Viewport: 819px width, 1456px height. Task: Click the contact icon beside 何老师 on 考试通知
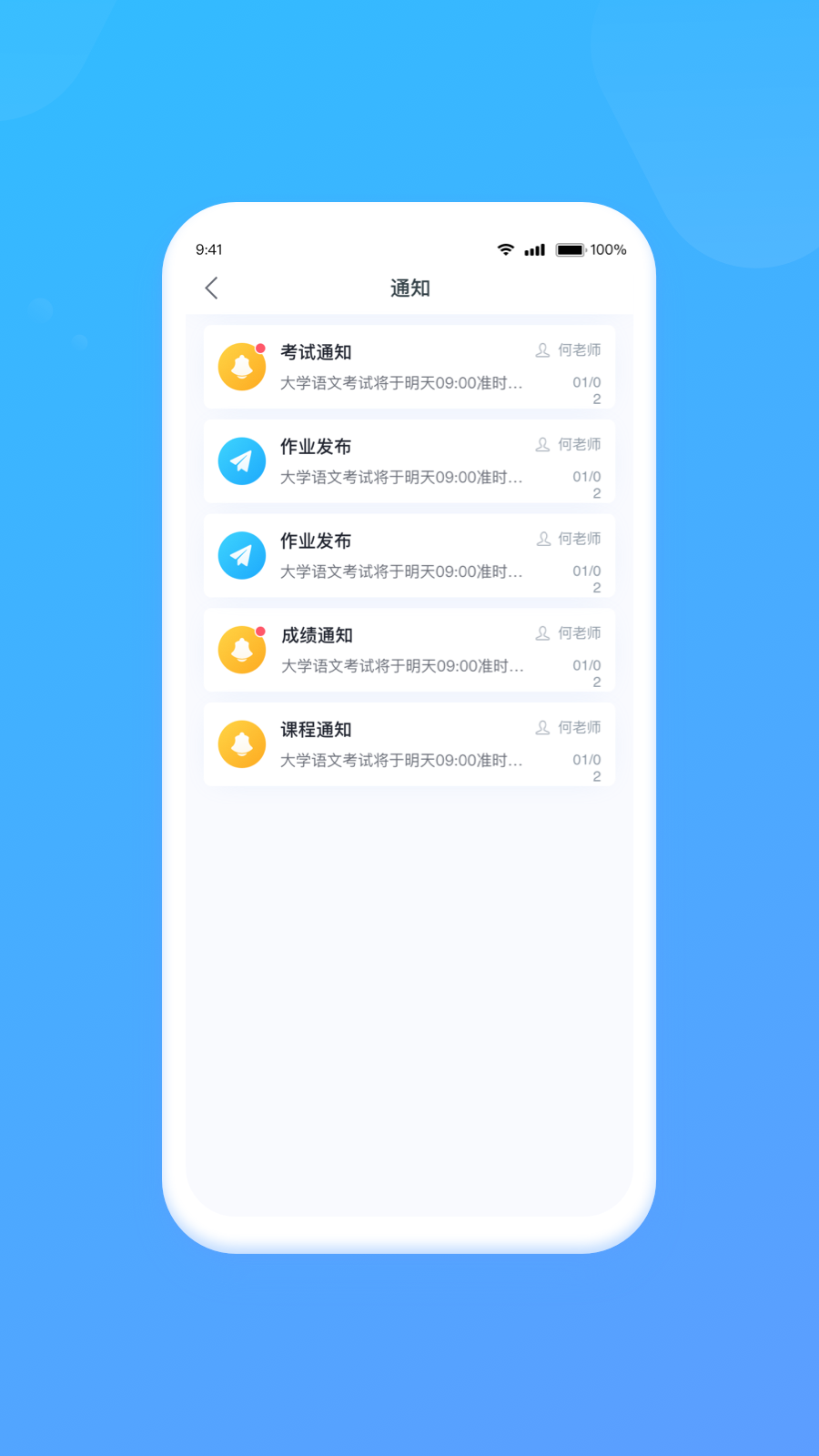[x=542, y=349]
